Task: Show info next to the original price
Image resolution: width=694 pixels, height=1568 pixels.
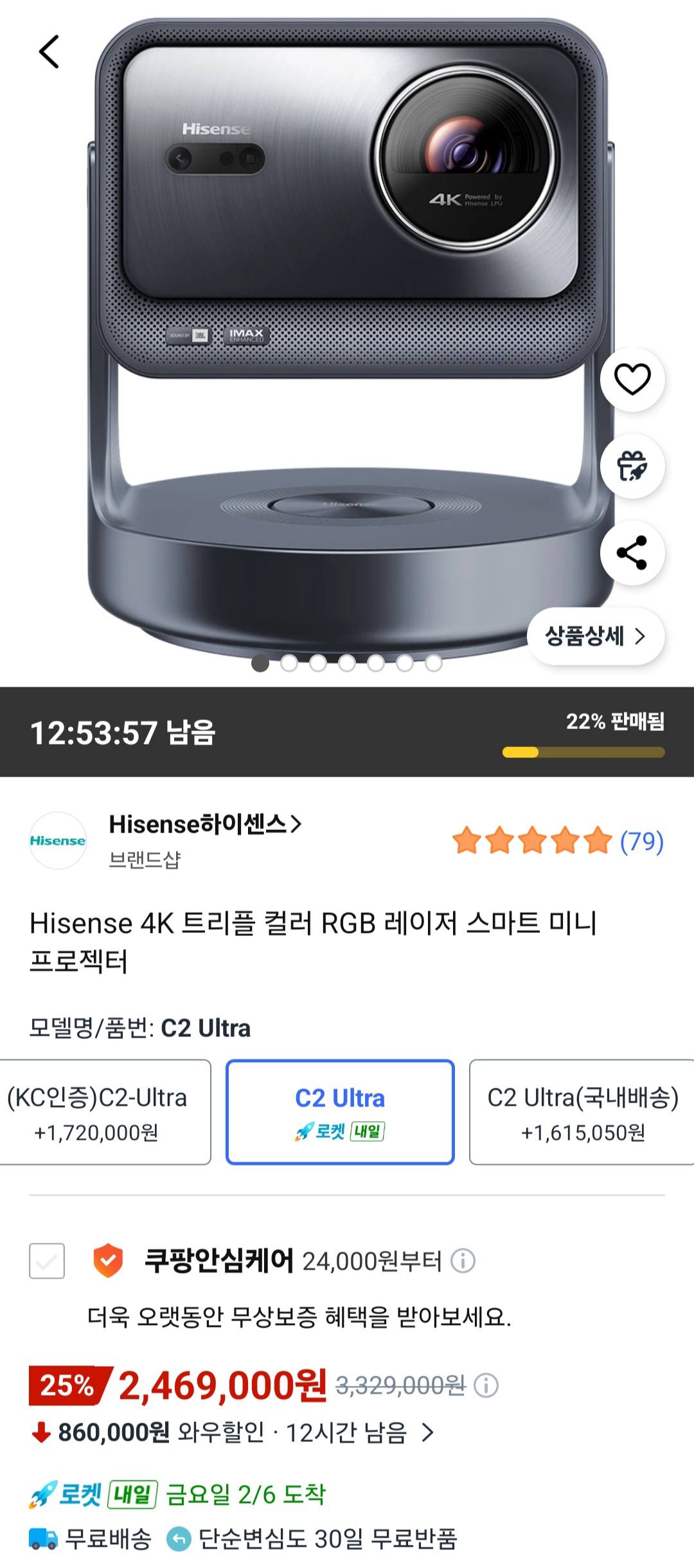Action: [x=486, y=1385]
